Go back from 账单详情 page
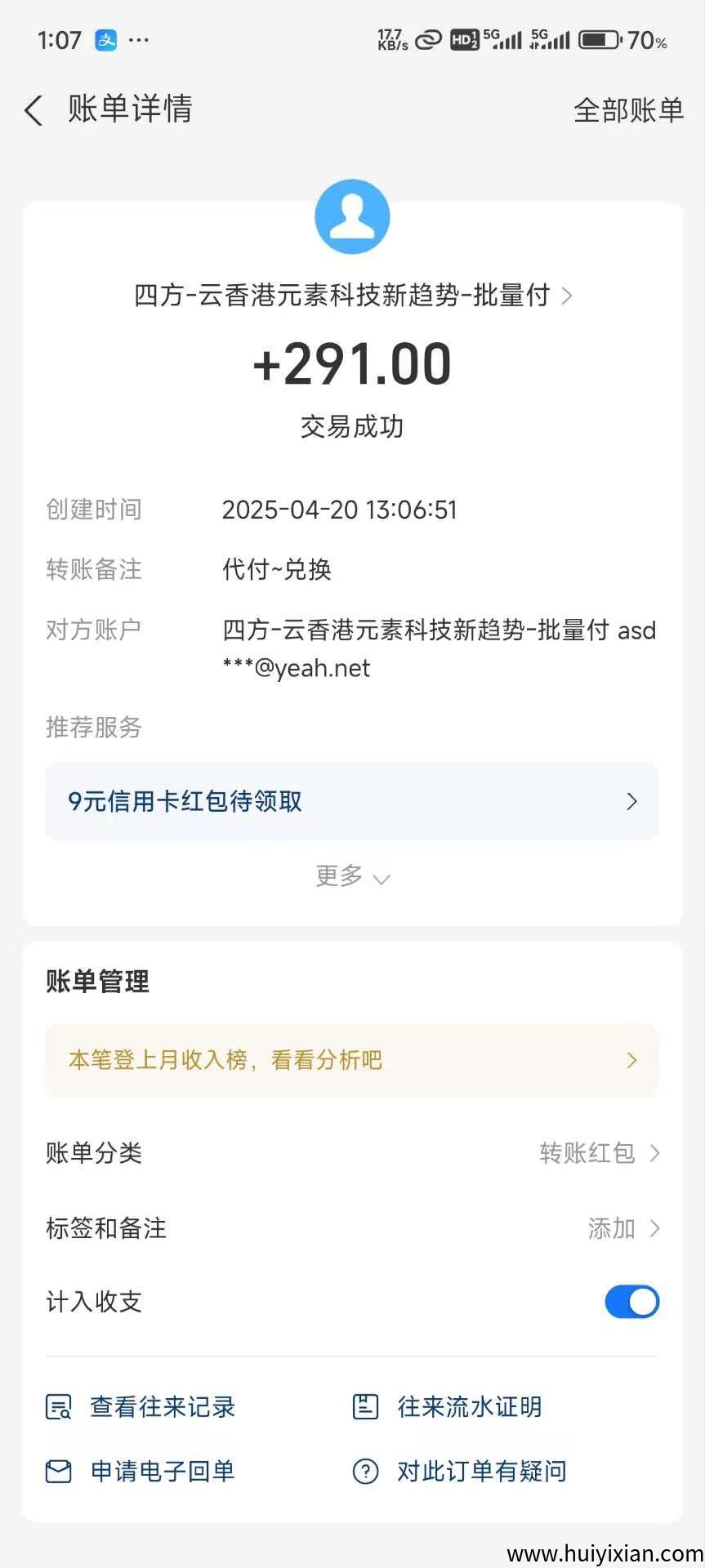This screenshot has width=705, height=1568. click(33, 110)
